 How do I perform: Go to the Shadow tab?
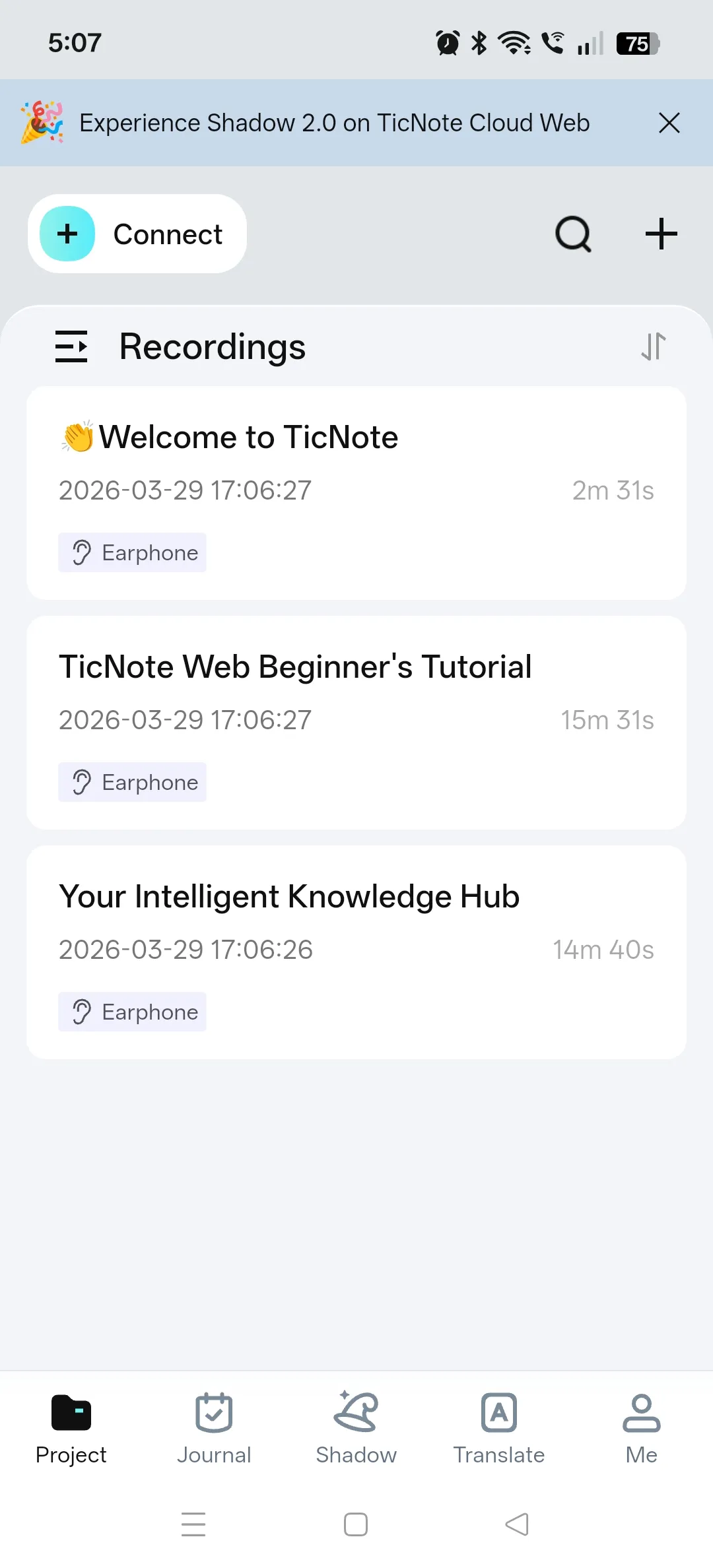click(356, 1425)
